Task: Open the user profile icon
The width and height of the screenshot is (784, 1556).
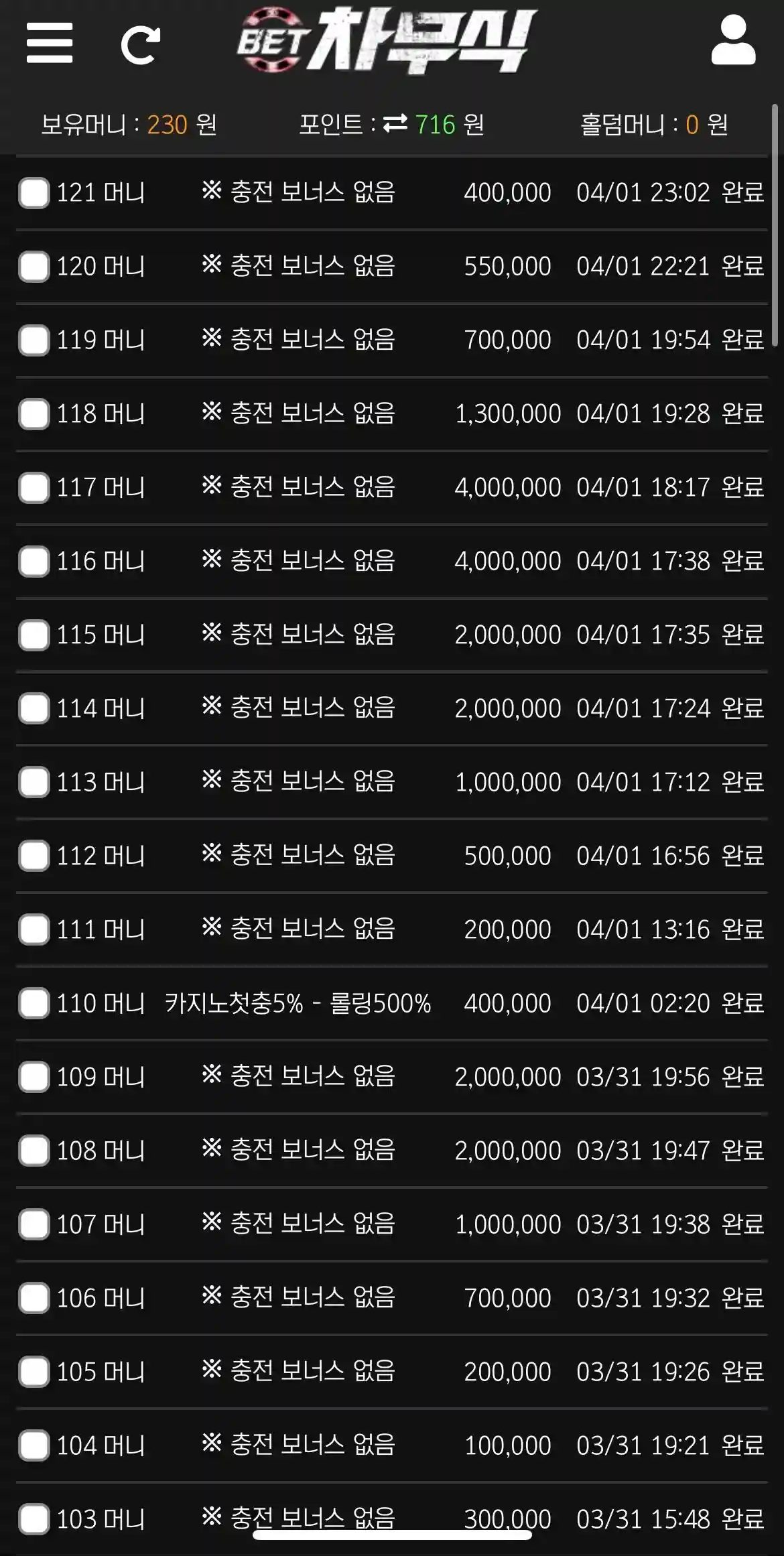Action: coord(733,42)
